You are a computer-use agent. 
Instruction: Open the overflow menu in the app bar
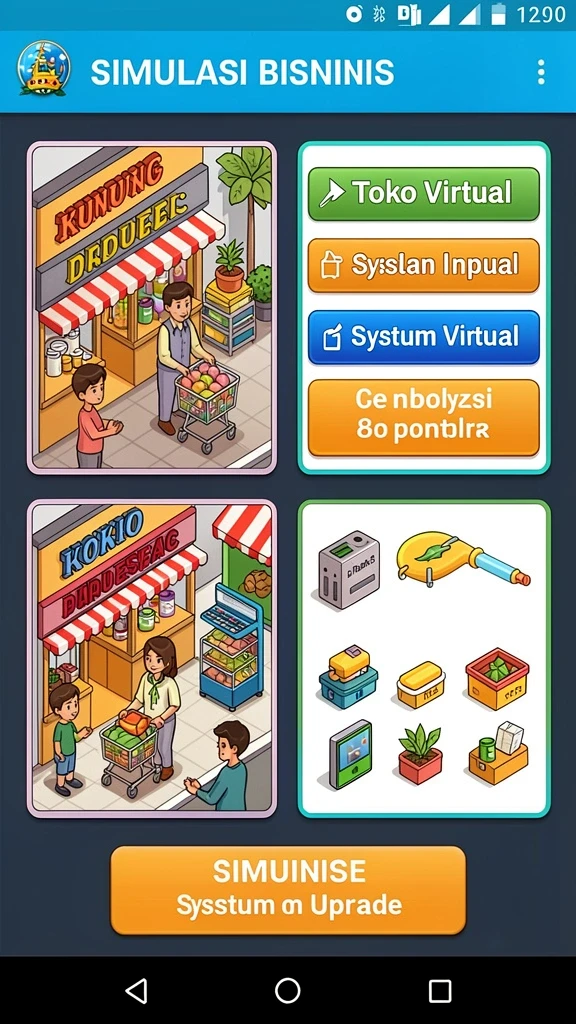(x=541, y=72)
